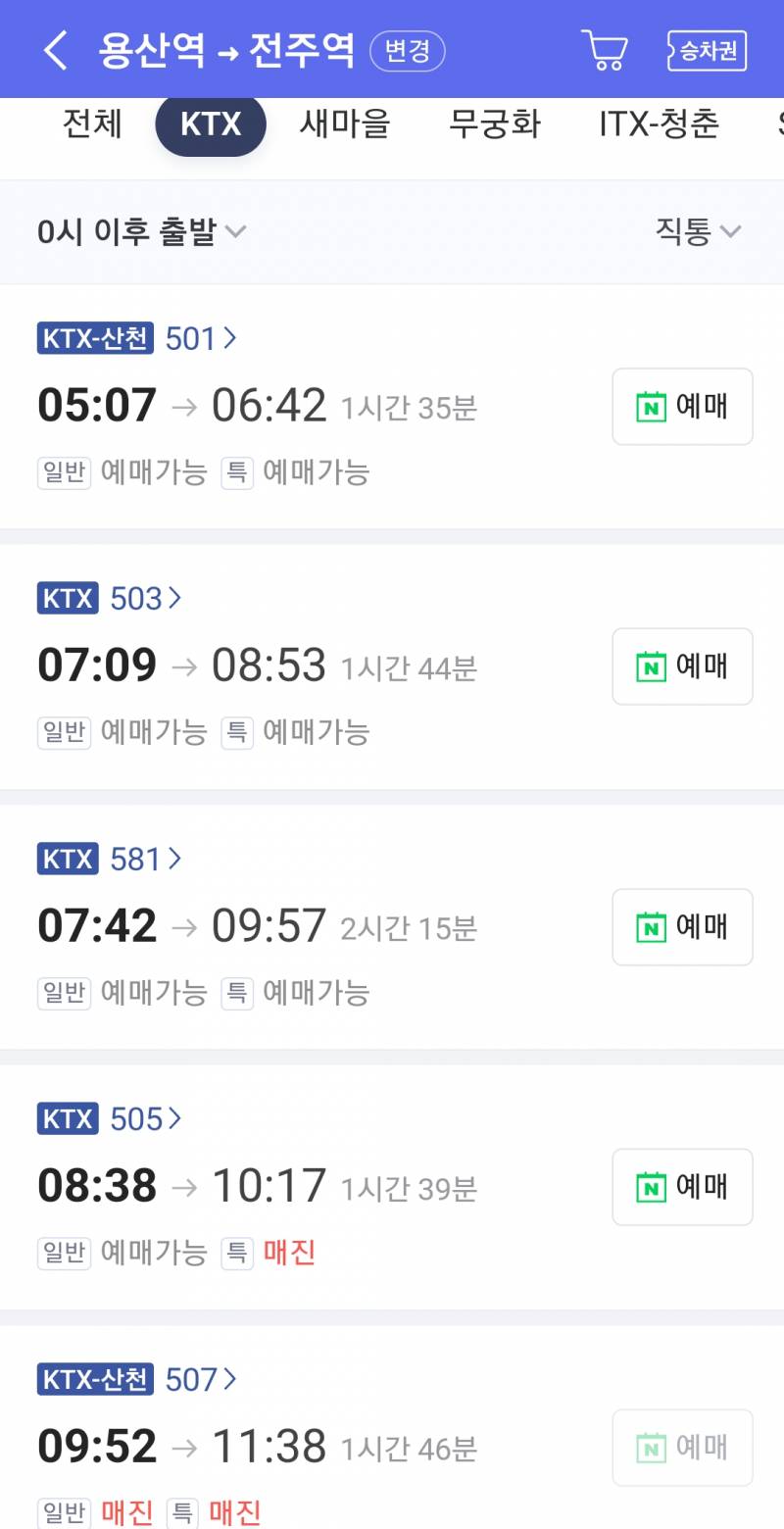Click 변경 to change stations
Screen dimensions: 784x1529
coord(409,53)
